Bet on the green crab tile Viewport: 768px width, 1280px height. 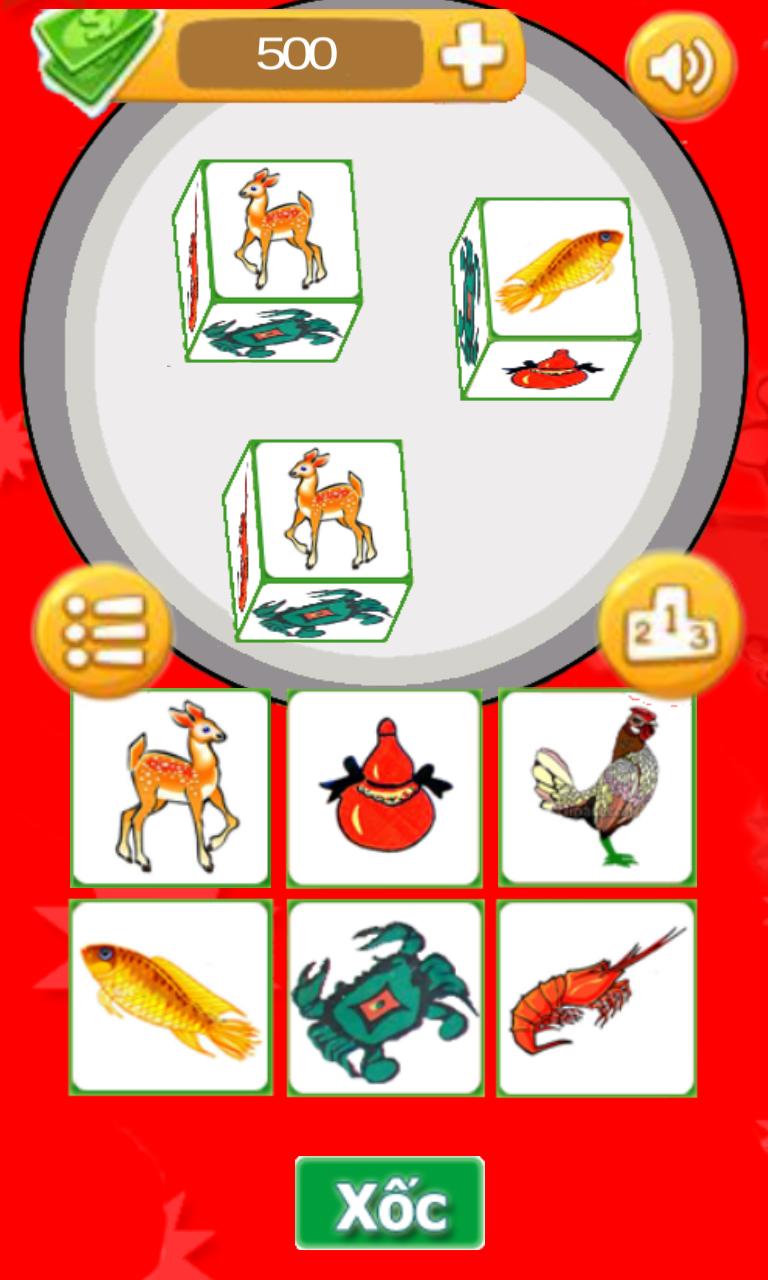(x=384, y=997)
